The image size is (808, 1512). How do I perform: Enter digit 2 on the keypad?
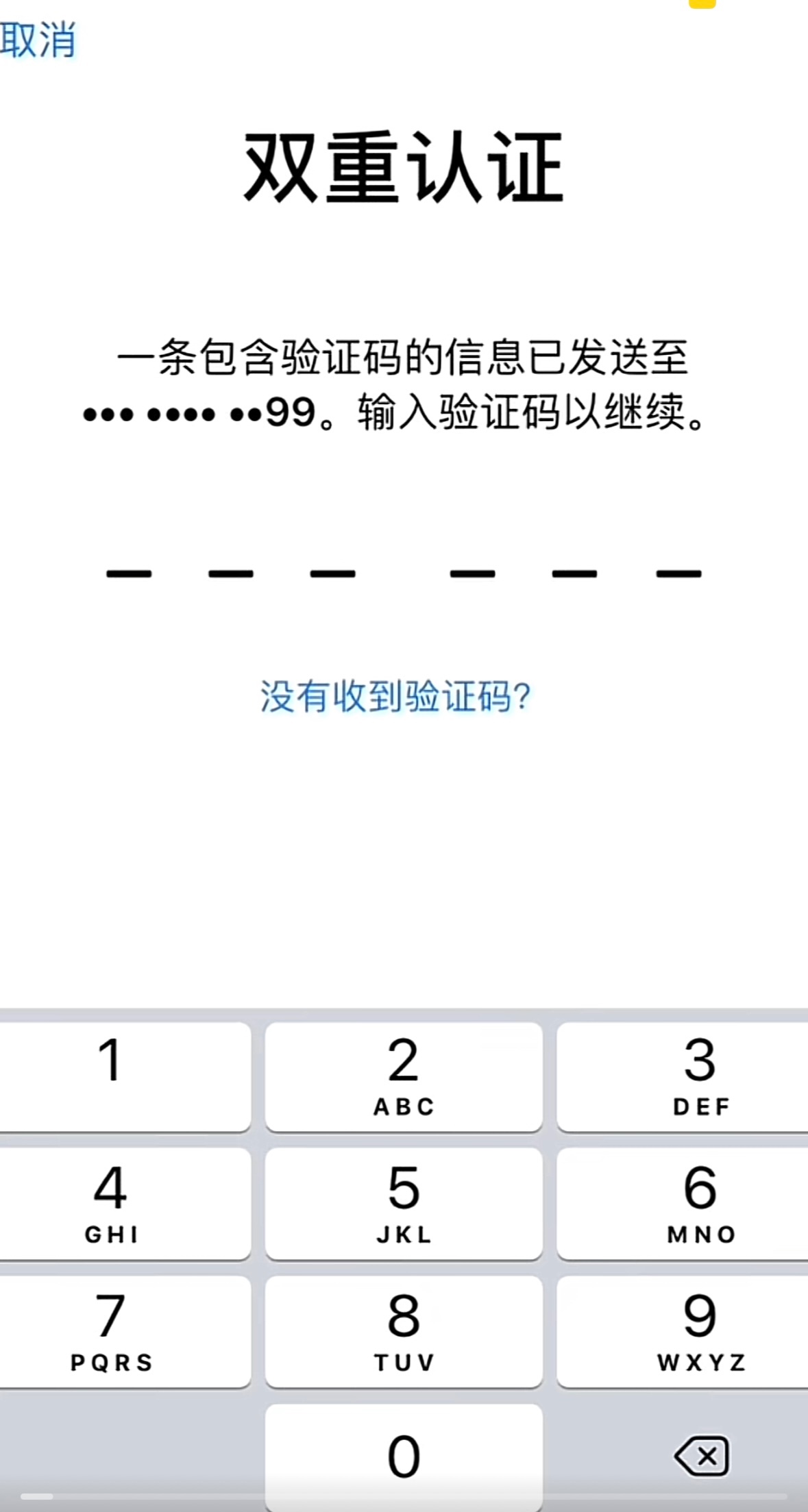click(x=404, y=1076)
